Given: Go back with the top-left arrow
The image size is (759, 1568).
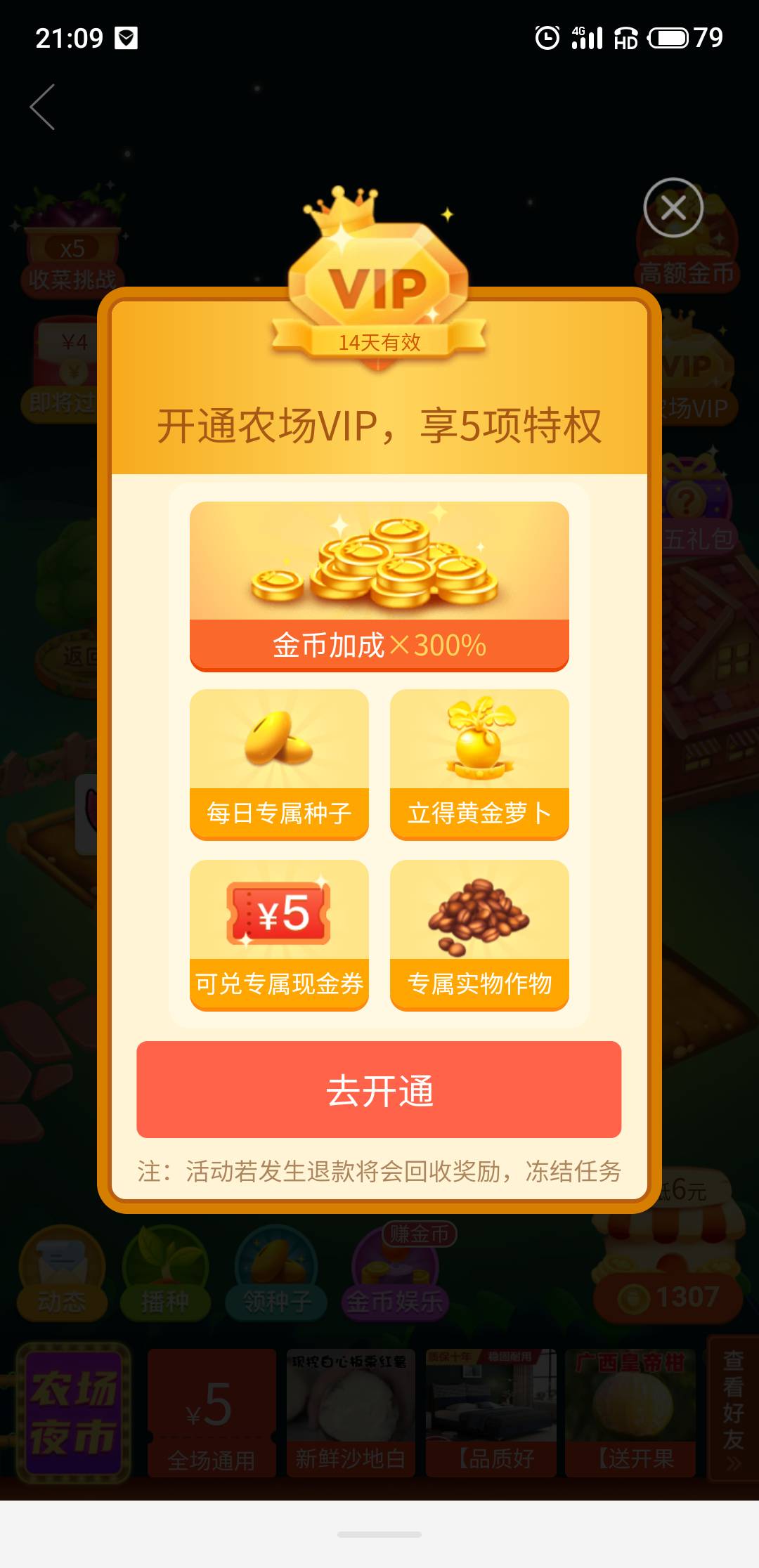Looking at the screenshot, I should (43, 107).
